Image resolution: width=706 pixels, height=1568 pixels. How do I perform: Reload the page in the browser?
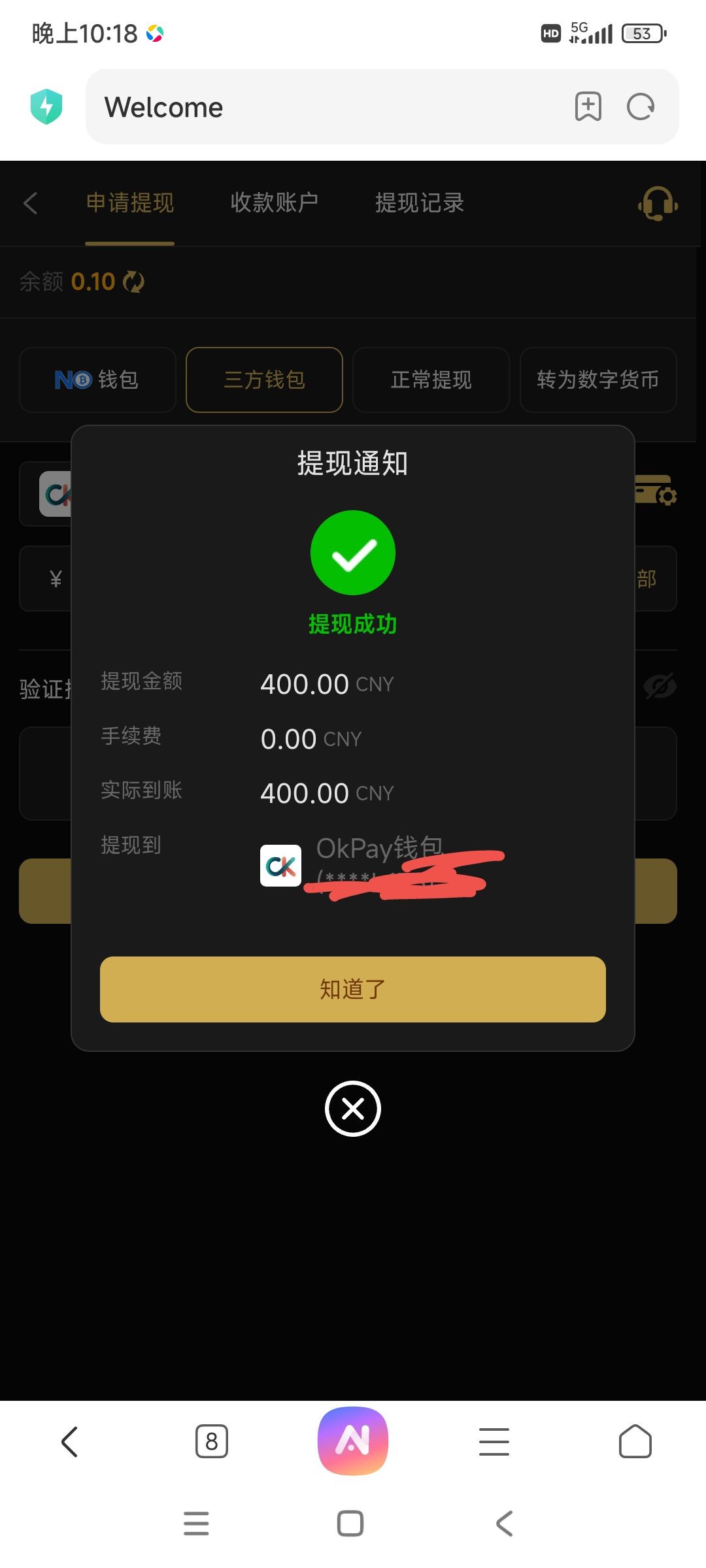pos(640,106)
